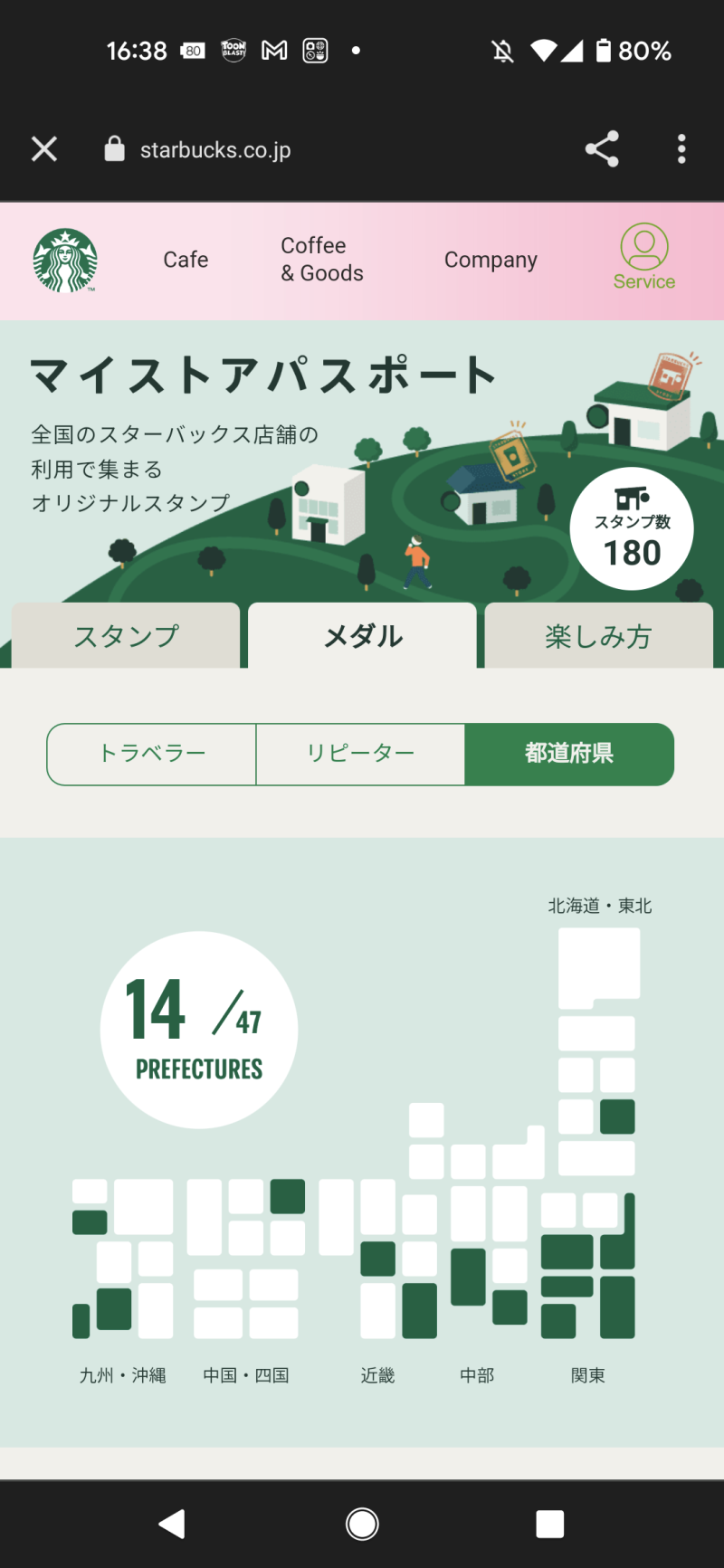The width and height of the screenshot is (724, 1568).
Task: Close the browser tab with X
Action: 44,149
